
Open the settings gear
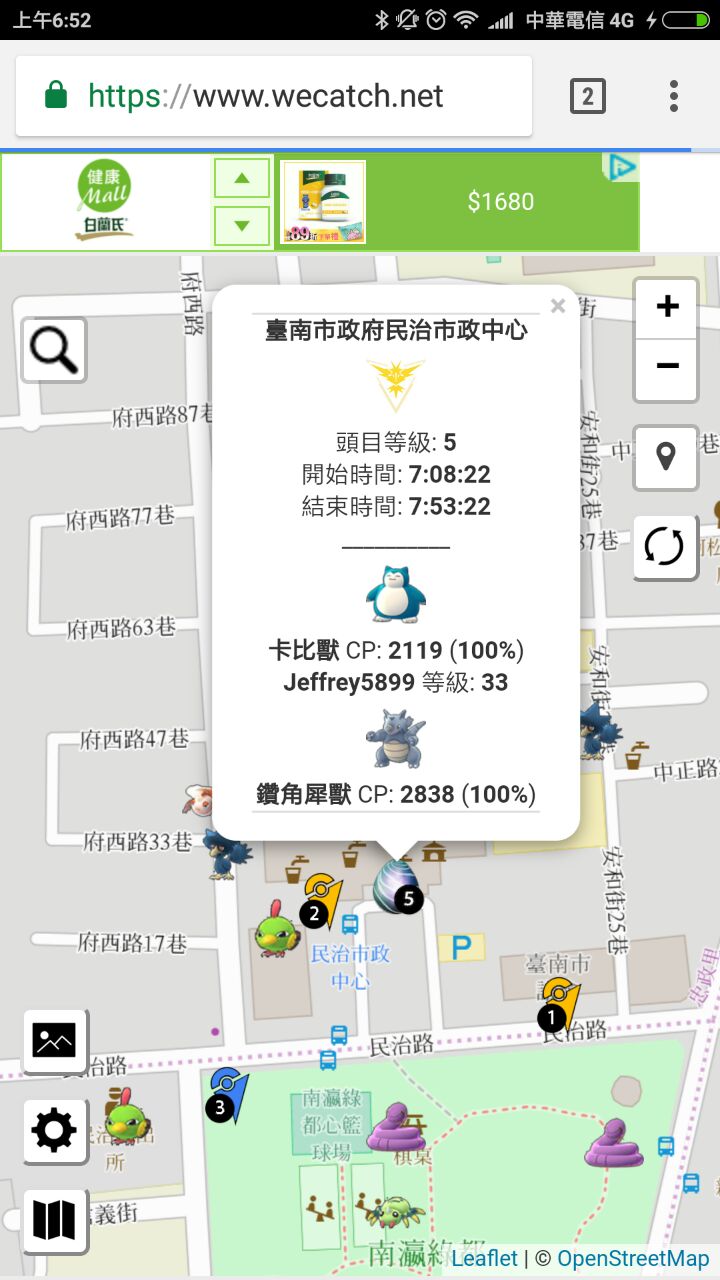click(x=54, y=1131)
